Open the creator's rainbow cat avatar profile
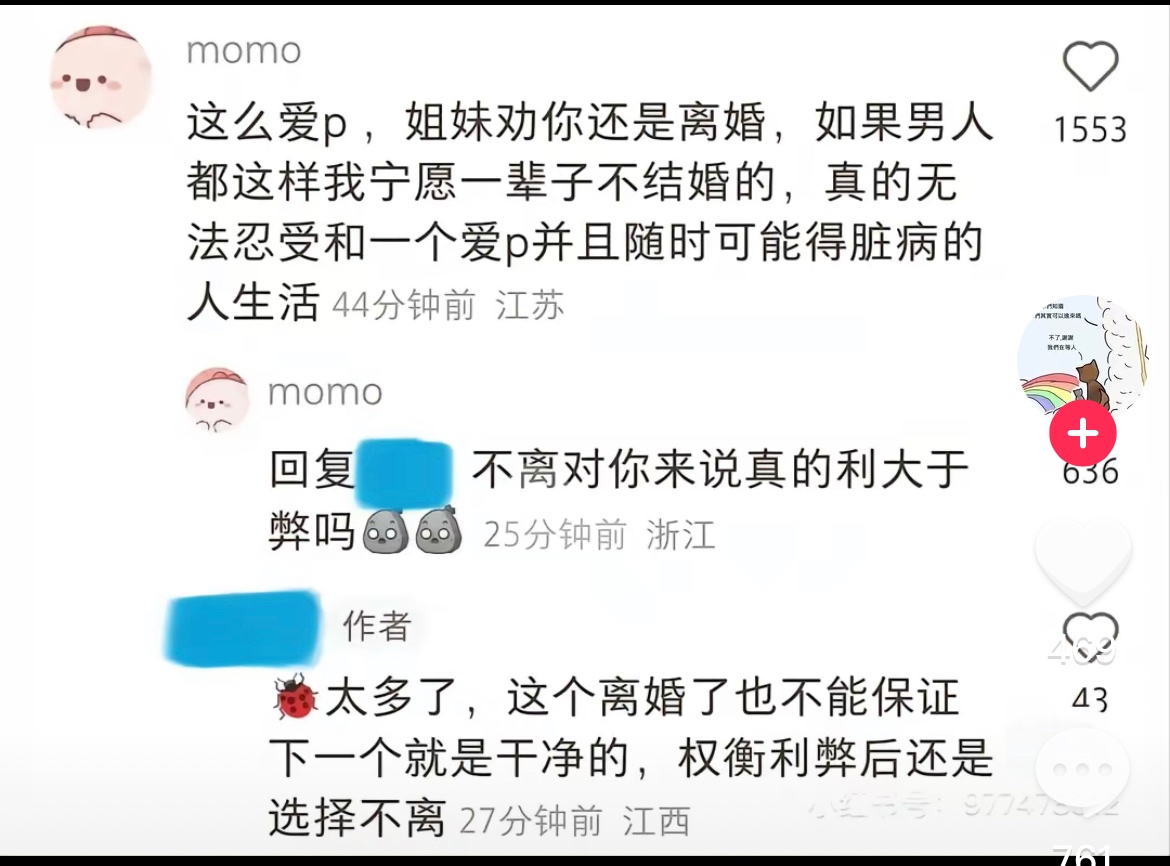1170x866 pixels. [x=1083, y=356]
